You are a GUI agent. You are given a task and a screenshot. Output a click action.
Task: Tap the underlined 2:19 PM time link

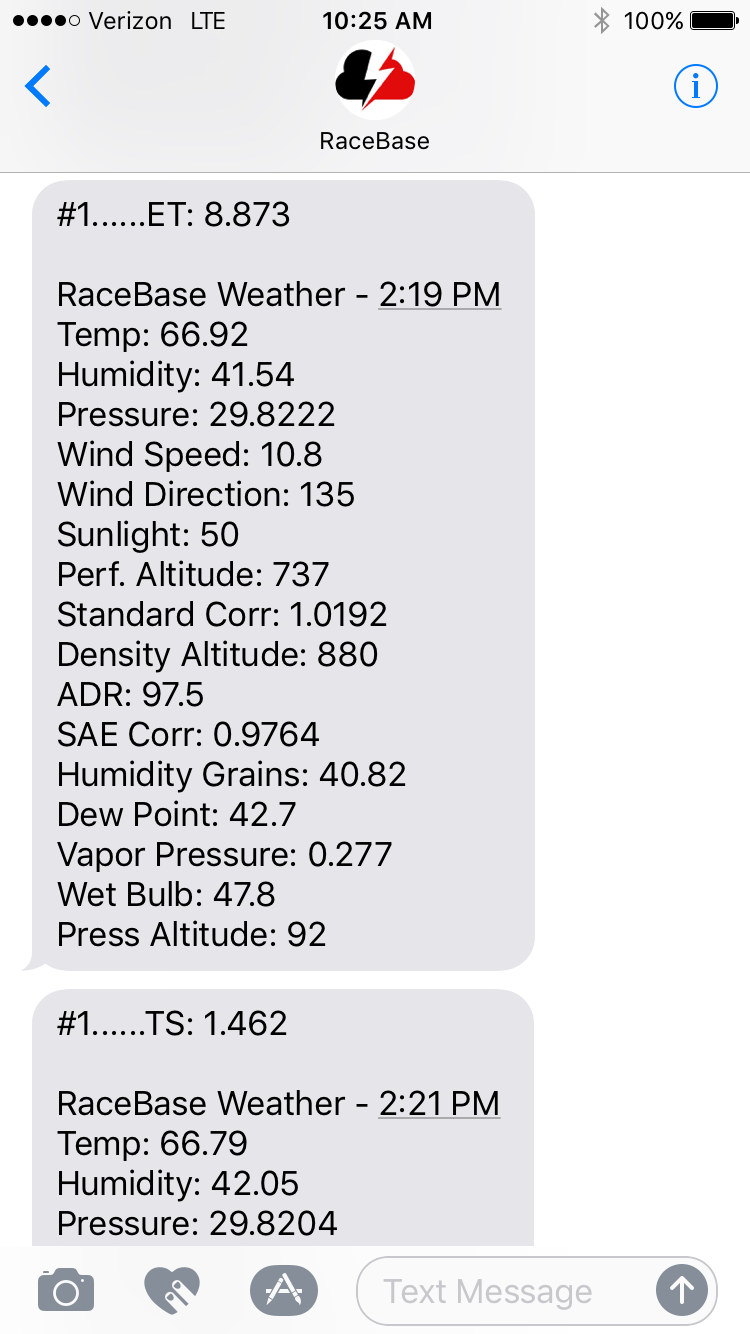[x=440, y=294]
